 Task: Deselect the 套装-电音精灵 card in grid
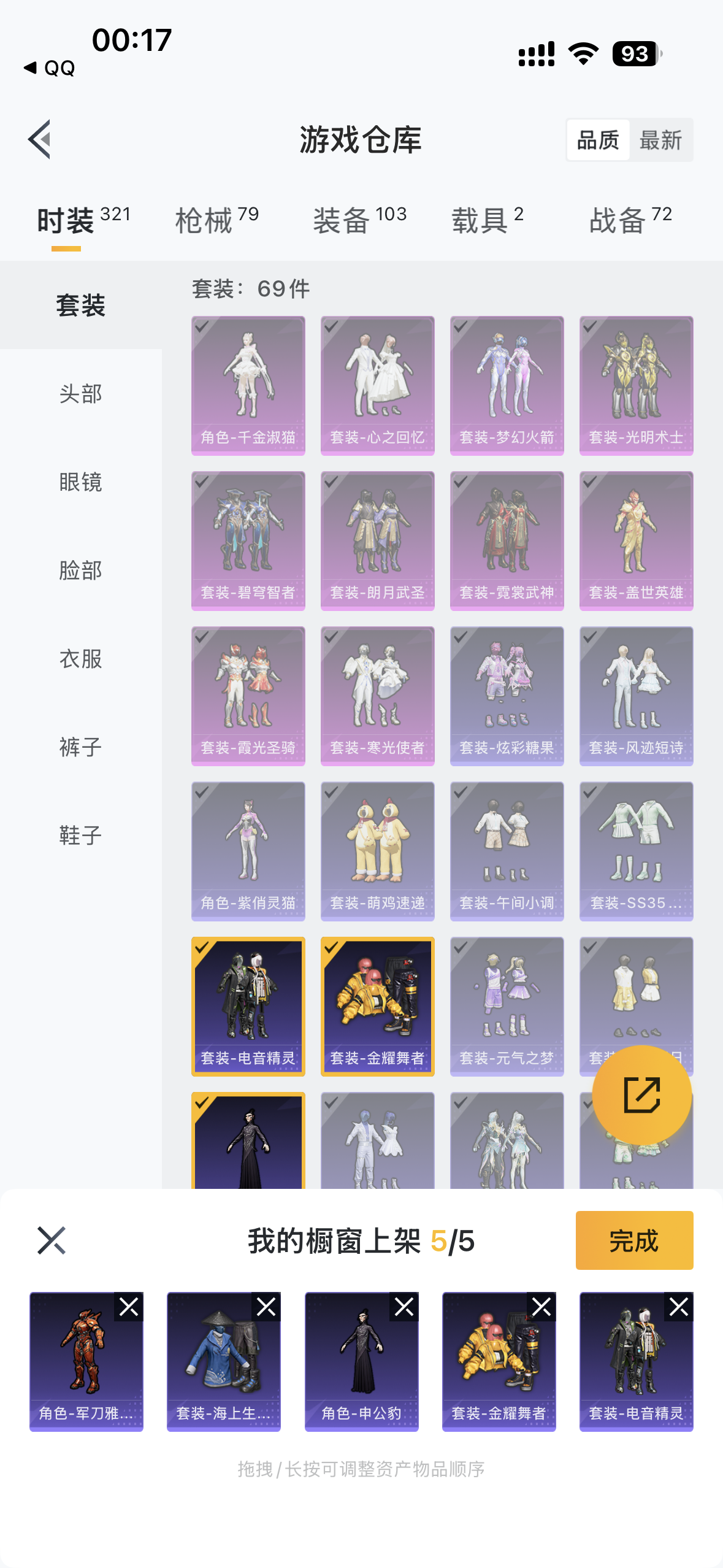(248, 1006)
